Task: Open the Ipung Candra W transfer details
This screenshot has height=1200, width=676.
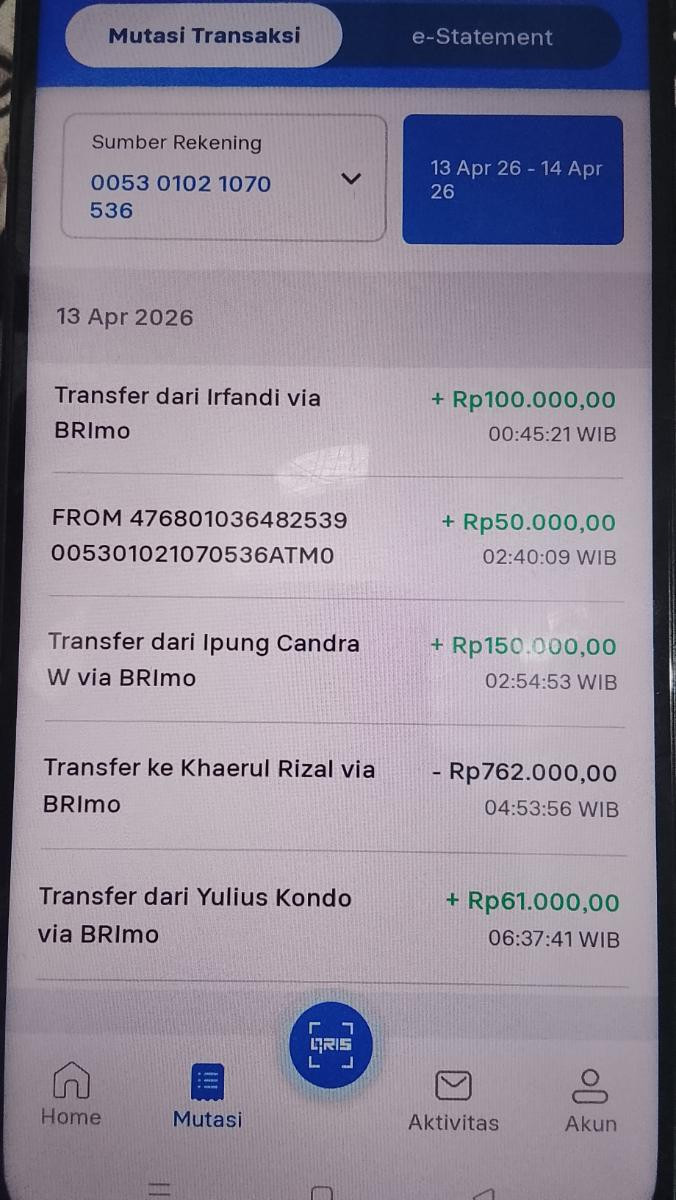Action: pos(334,662)
